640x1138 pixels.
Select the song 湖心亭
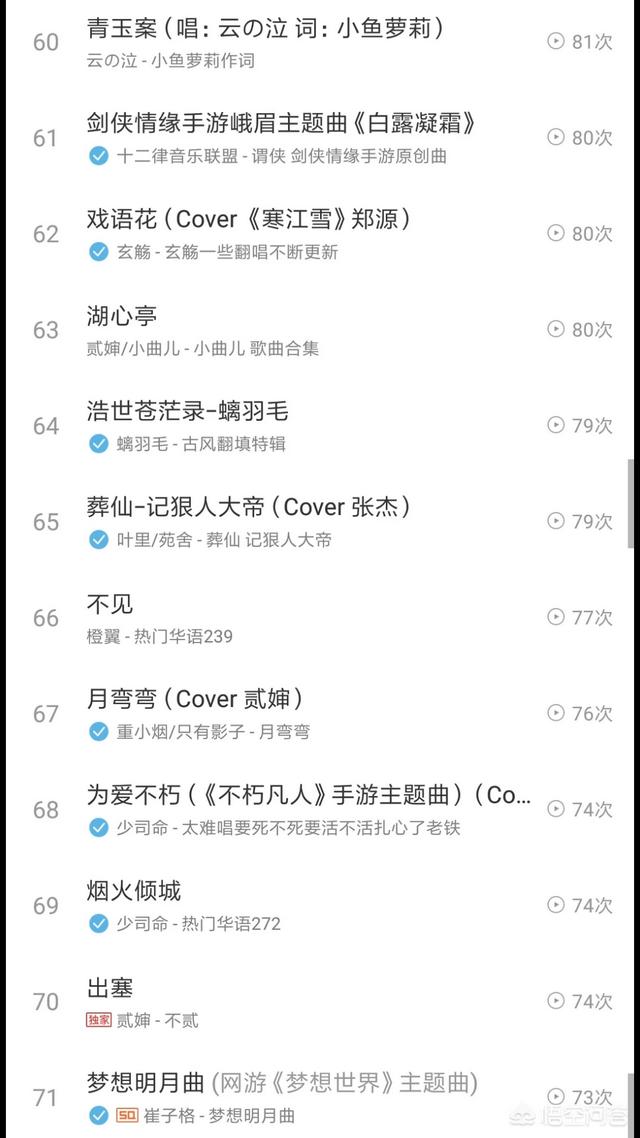(320, 329)
